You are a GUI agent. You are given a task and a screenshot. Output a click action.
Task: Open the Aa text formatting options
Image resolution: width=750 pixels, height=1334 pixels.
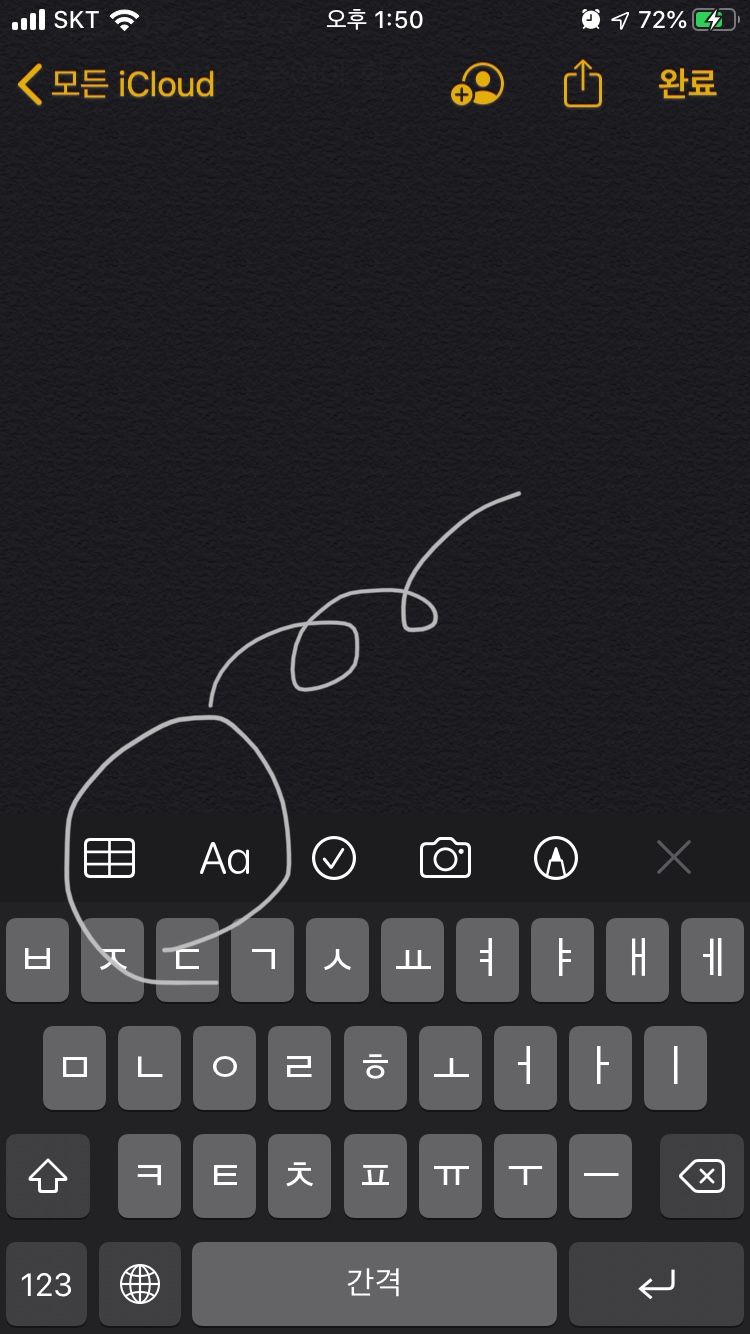pos(225,859)
